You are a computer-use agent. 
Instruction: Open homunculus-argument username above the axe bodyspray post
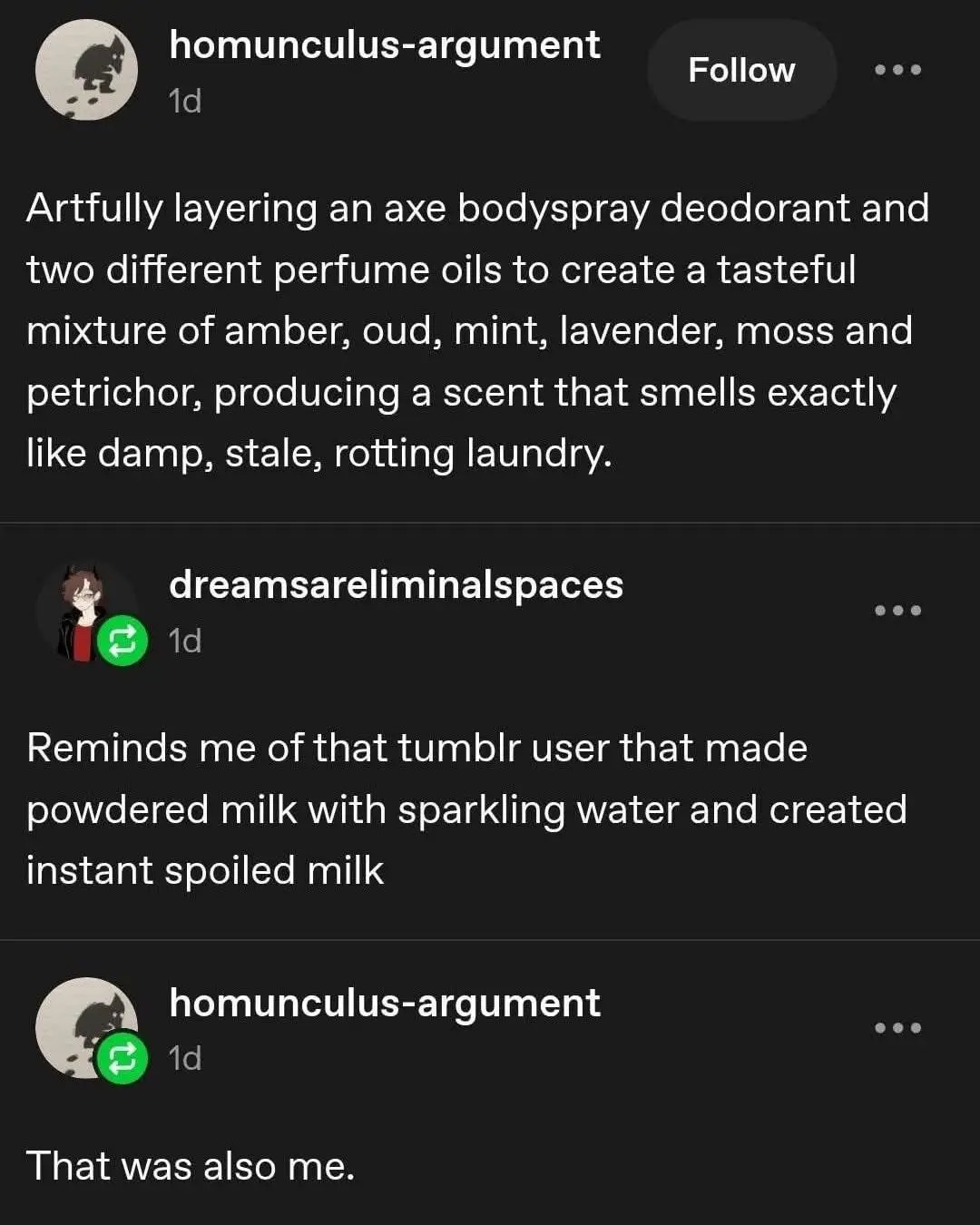coord(385,45)
